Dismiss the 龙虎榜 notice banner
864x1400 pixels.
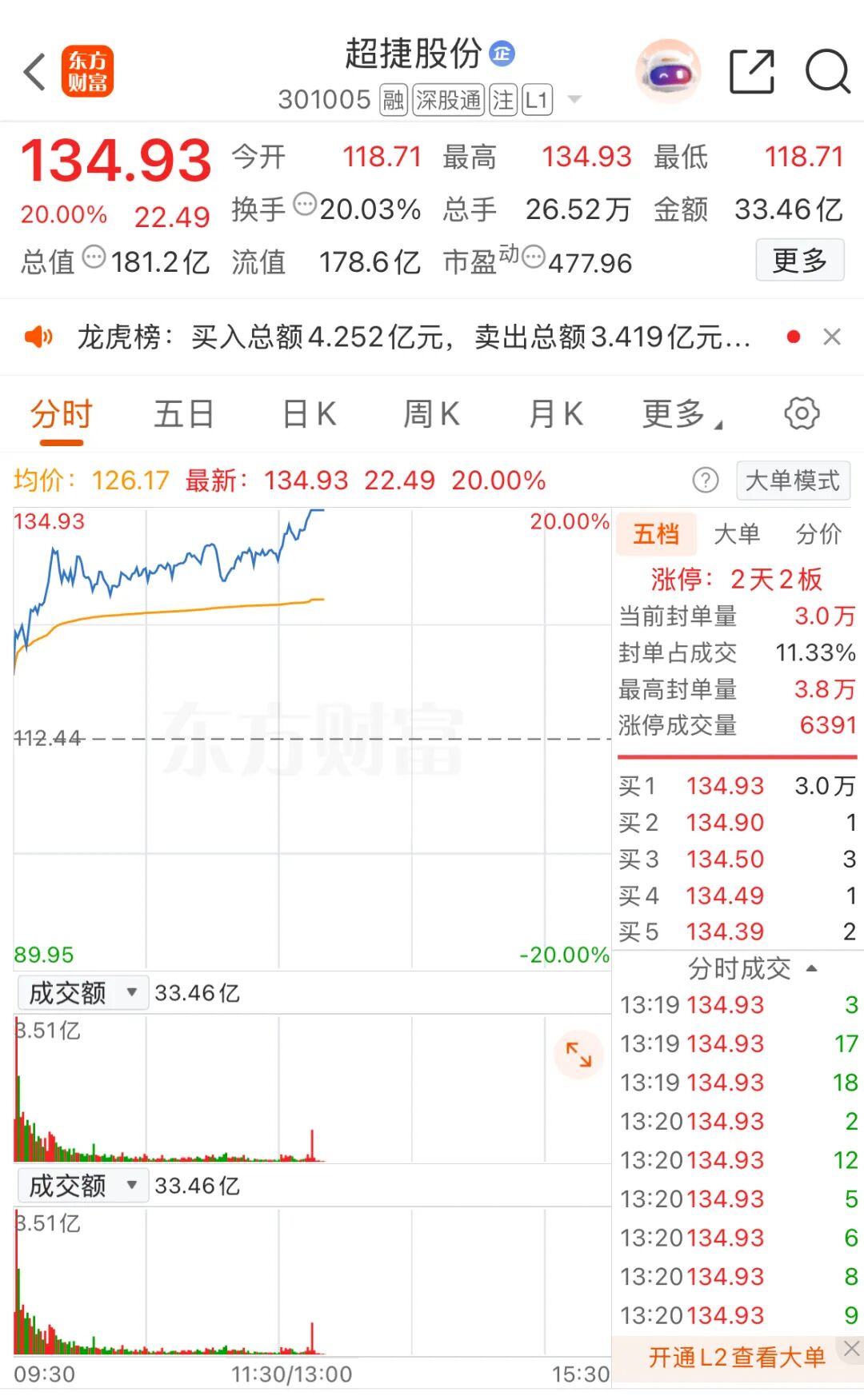pyautogui.click(x=832, y=337)
